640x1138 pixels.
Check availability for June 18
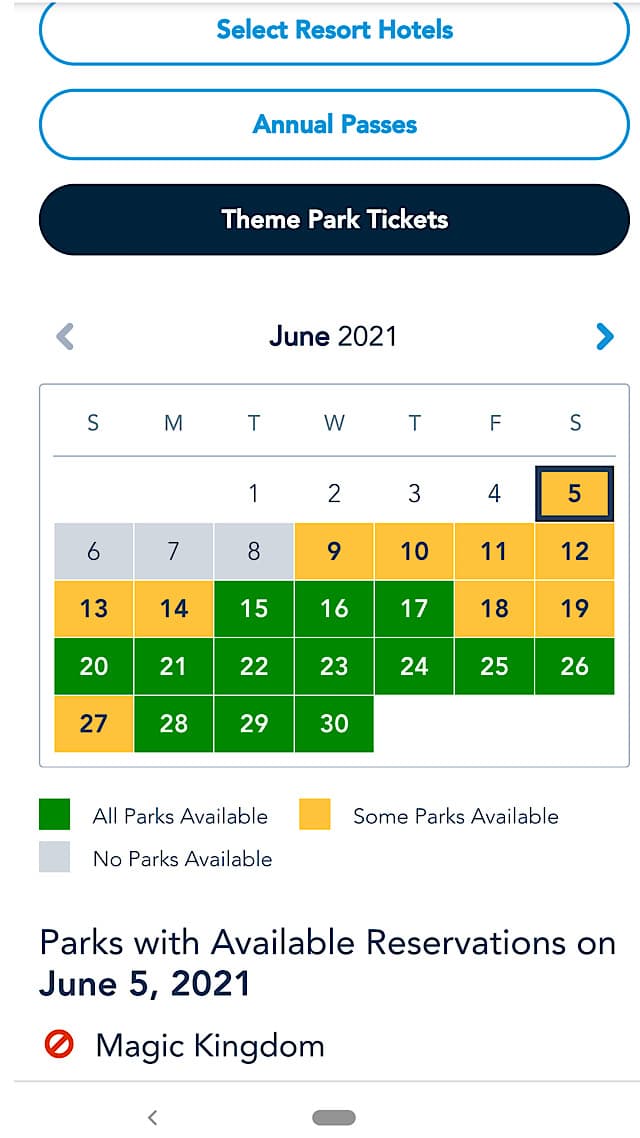(494, 609)
